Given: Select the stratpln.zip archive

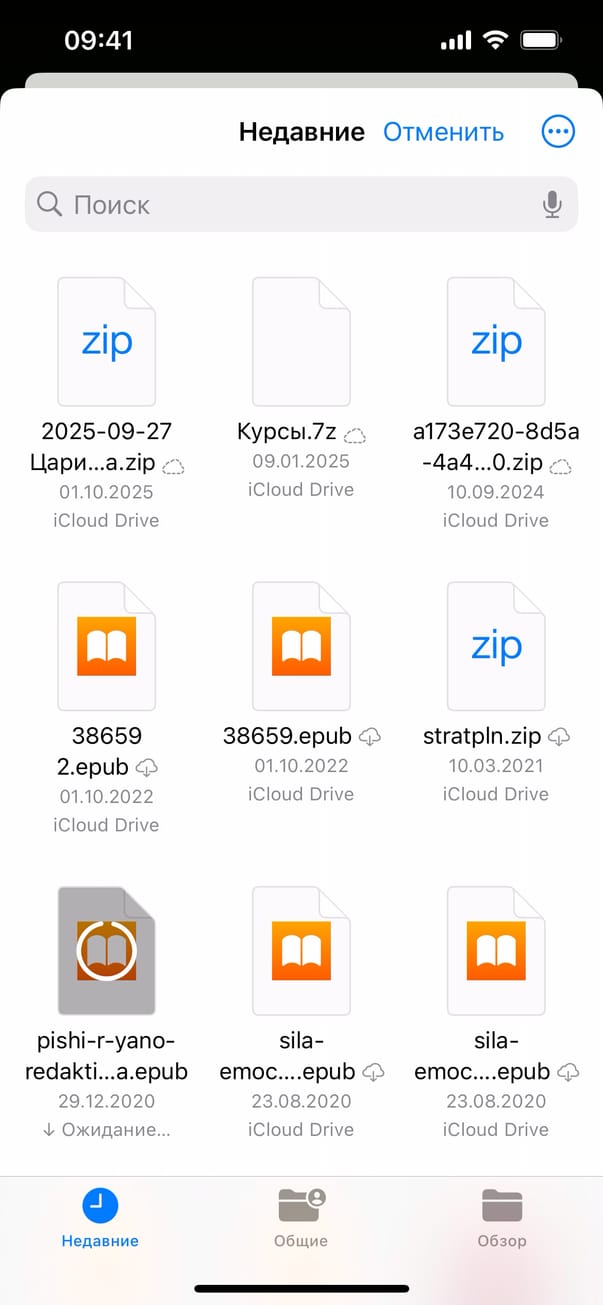Looking at the screenshot, I should (496, 647).
